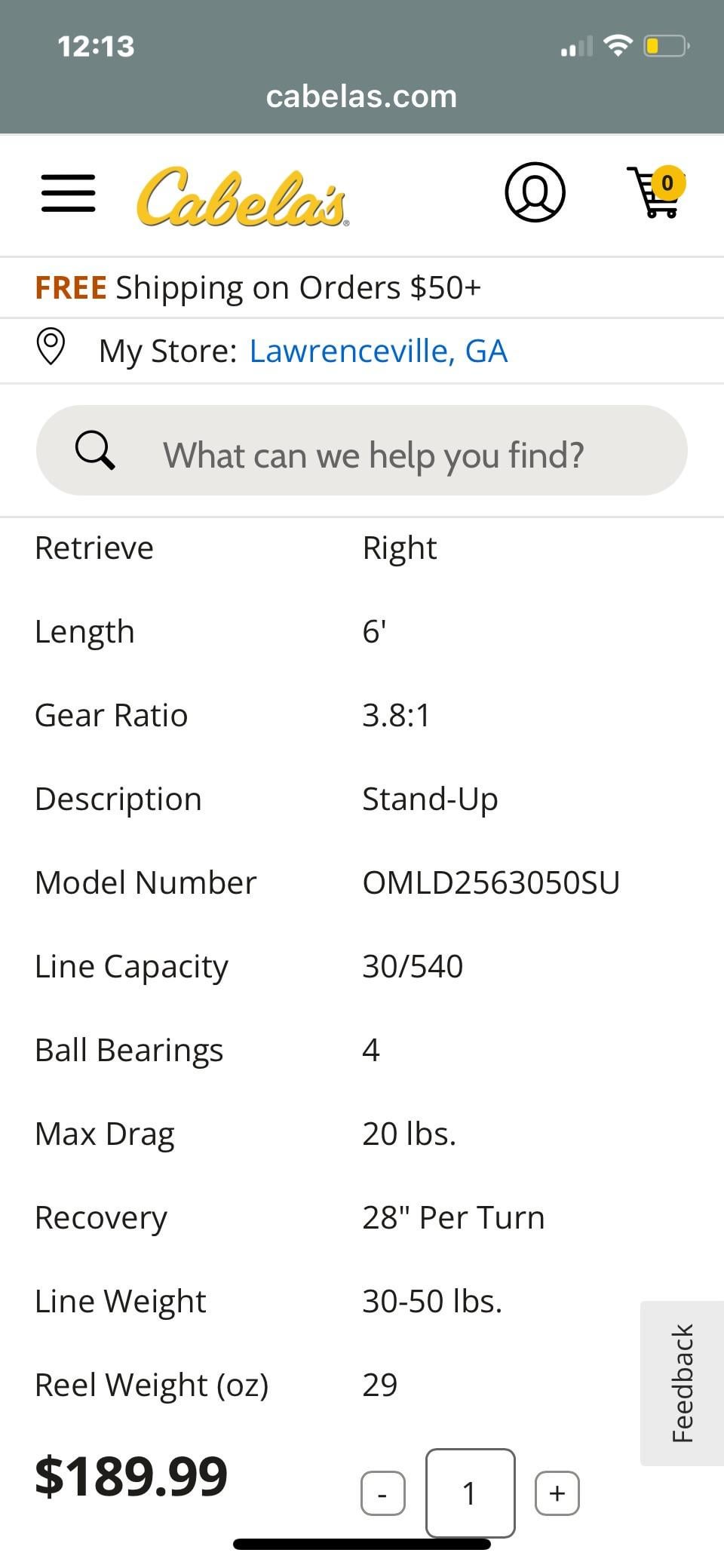Decrease quantity with the minus button
Viewport: 724px width, 1568px height.
tap(382, 1493)
